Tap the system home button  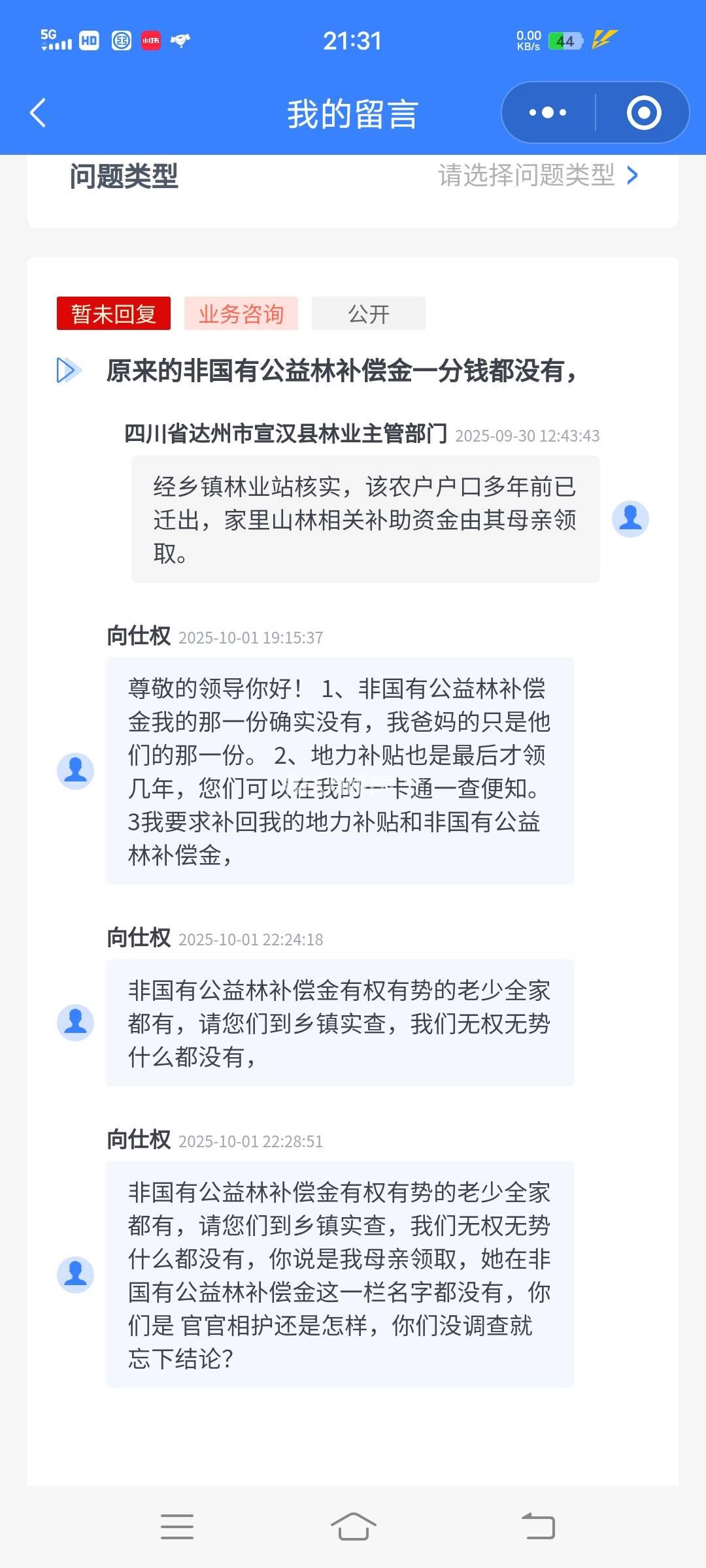353,1527
